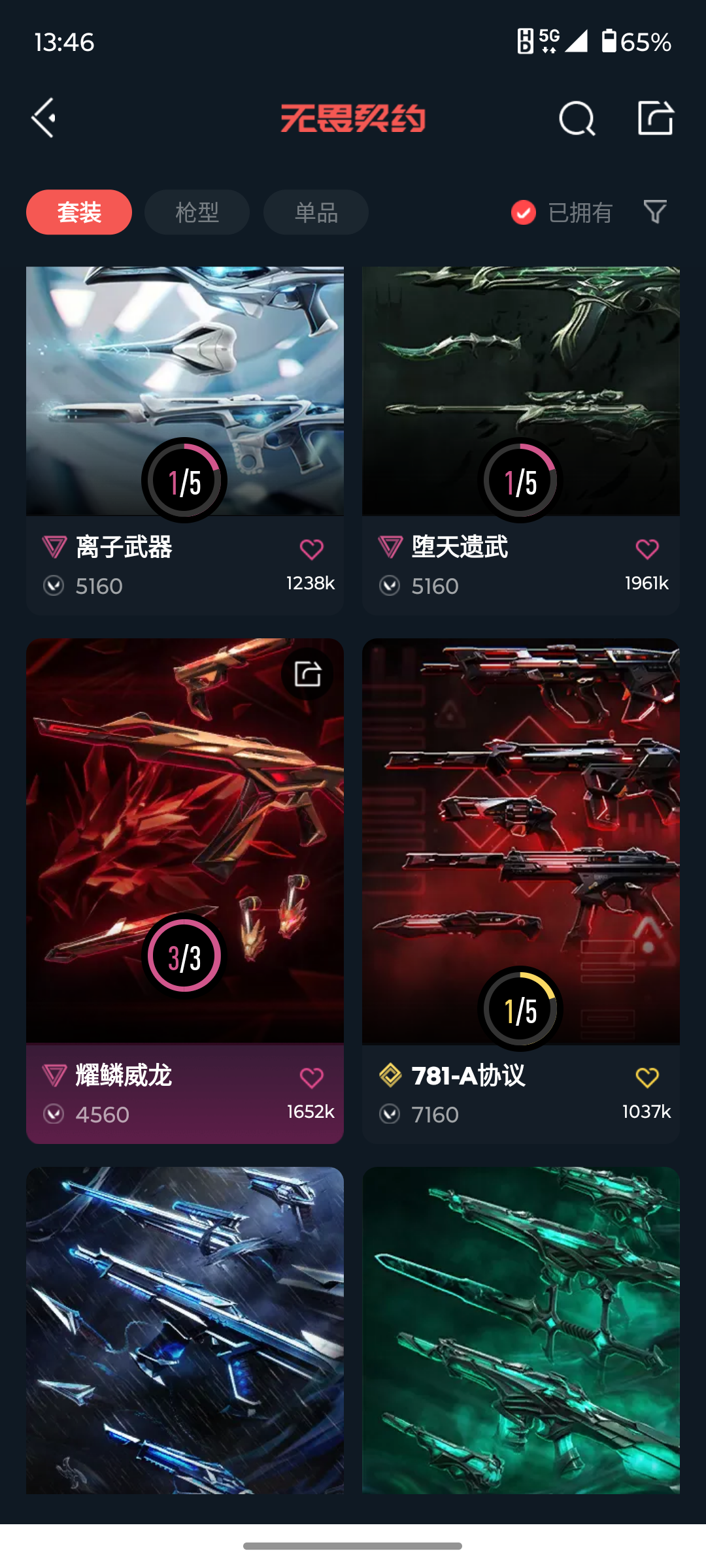
Task: Tap the share icon in the header
Action: tap(655, 118)
